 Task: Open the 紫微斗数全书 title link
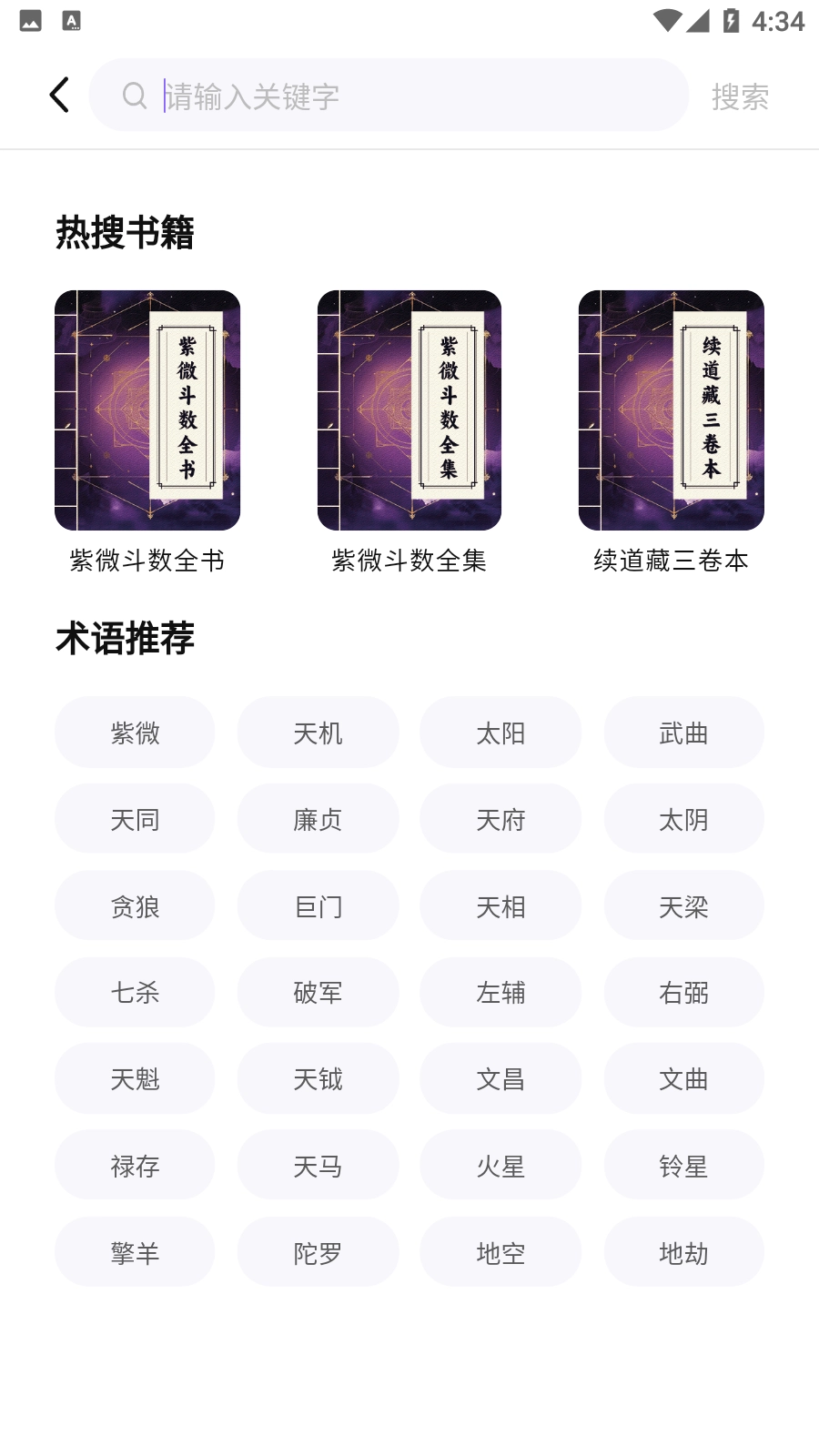click(x=147, y=561)
